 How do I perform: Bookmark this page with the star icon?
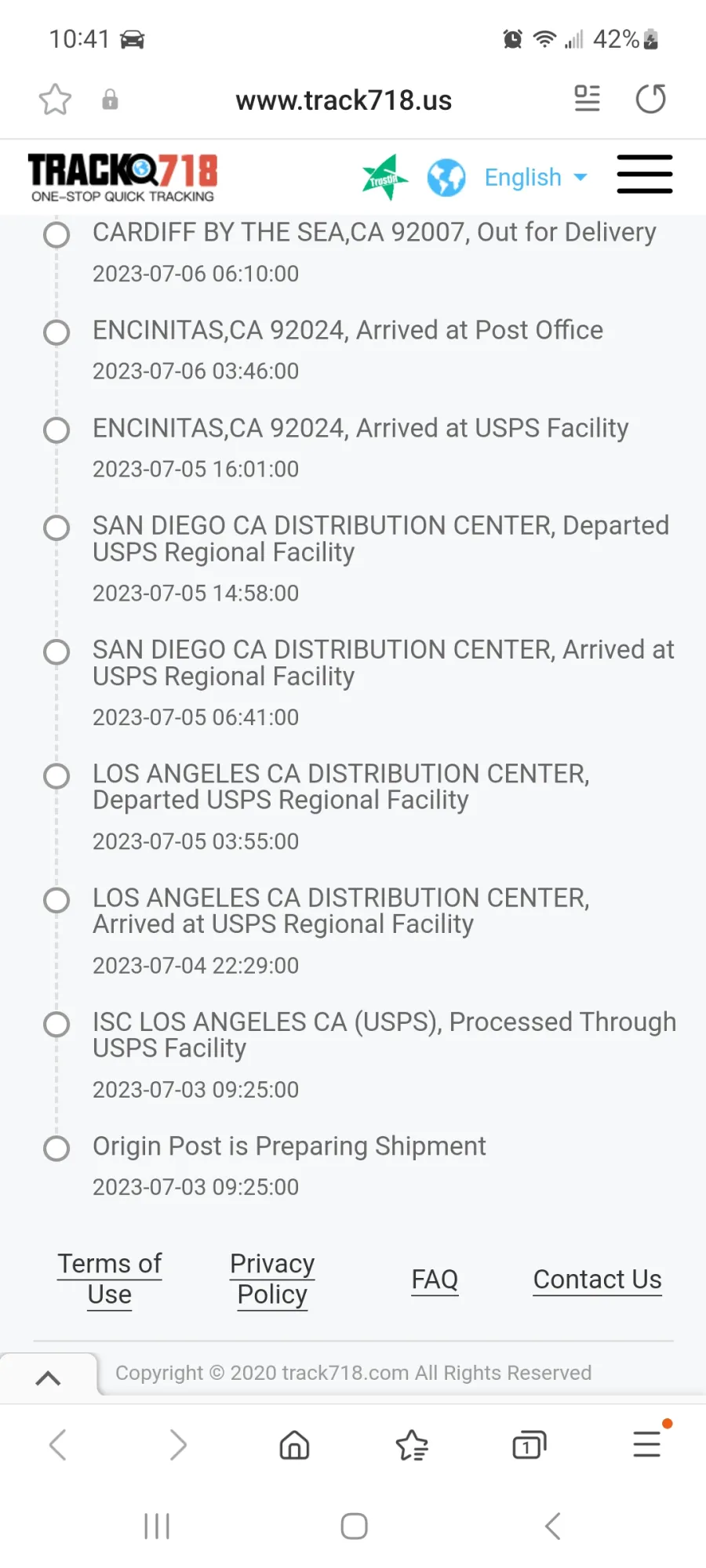tap(55, 100)
